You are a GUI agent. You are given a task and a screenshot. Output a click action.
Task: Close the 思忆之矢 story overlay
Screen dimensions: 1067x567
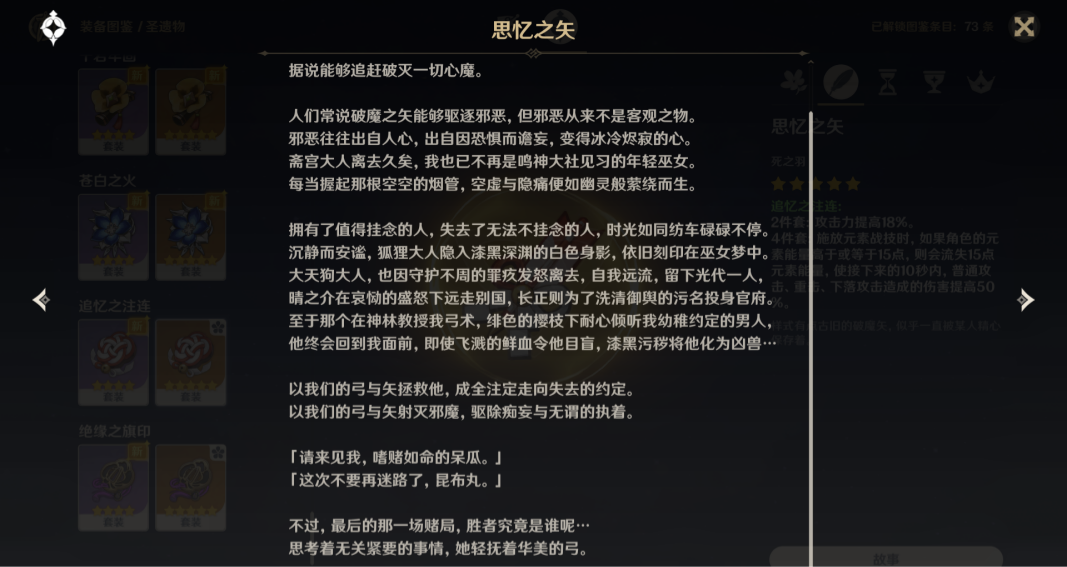click(1023, 27)
